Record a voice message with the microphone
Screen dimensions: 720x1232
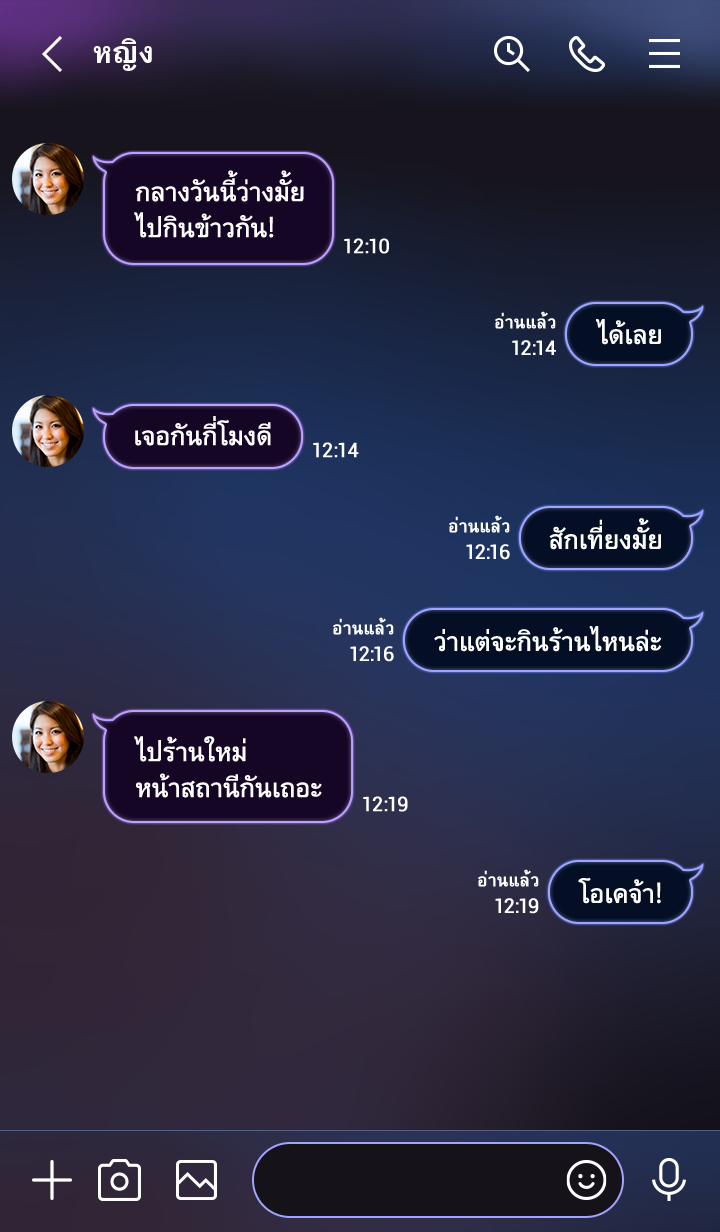pyautogui.click(x=669, y=1181)
